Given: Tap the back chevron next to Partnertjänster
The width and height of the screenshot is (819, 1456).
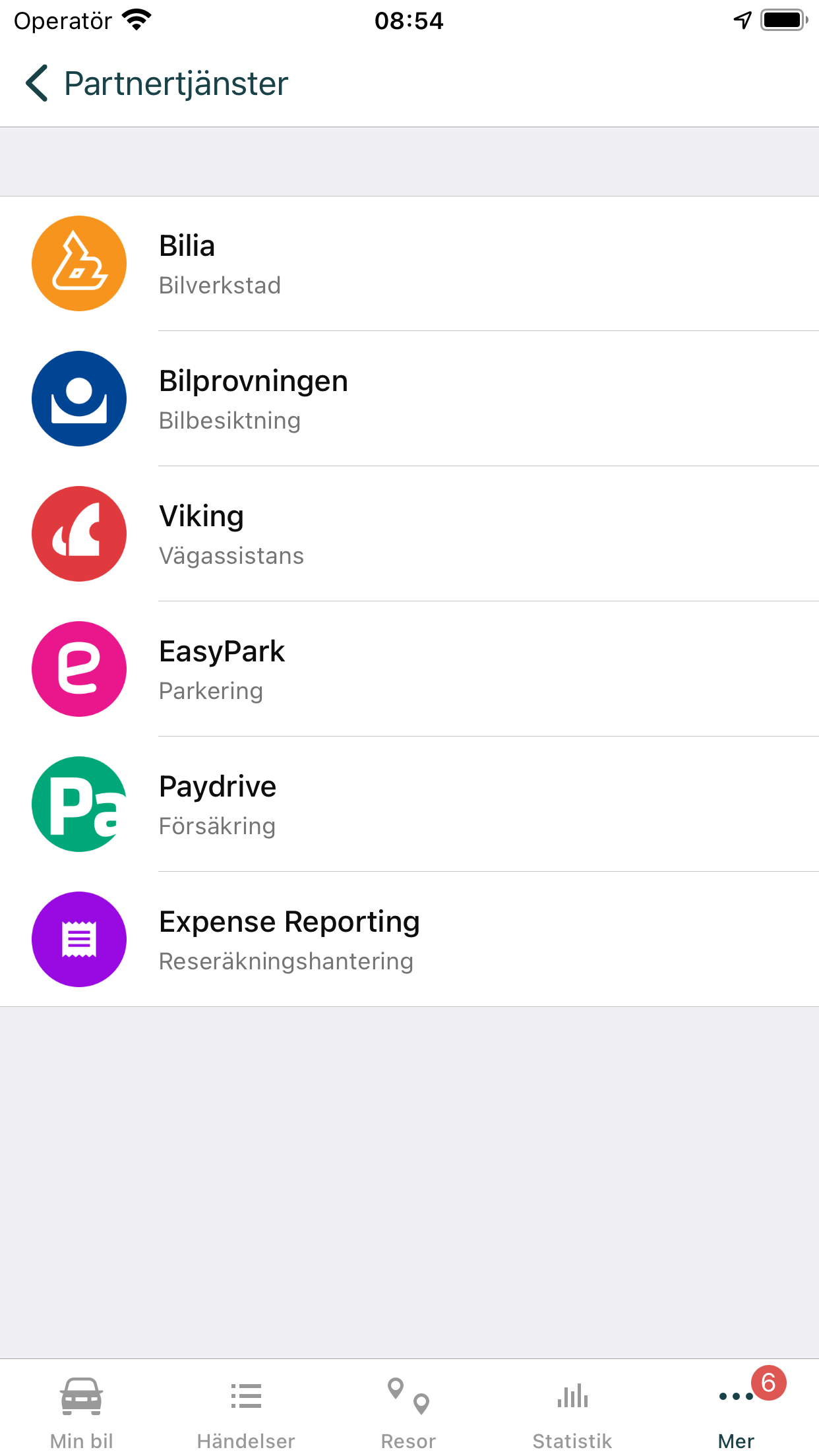Looking at the screenshot, I should [x=38, y=83].
